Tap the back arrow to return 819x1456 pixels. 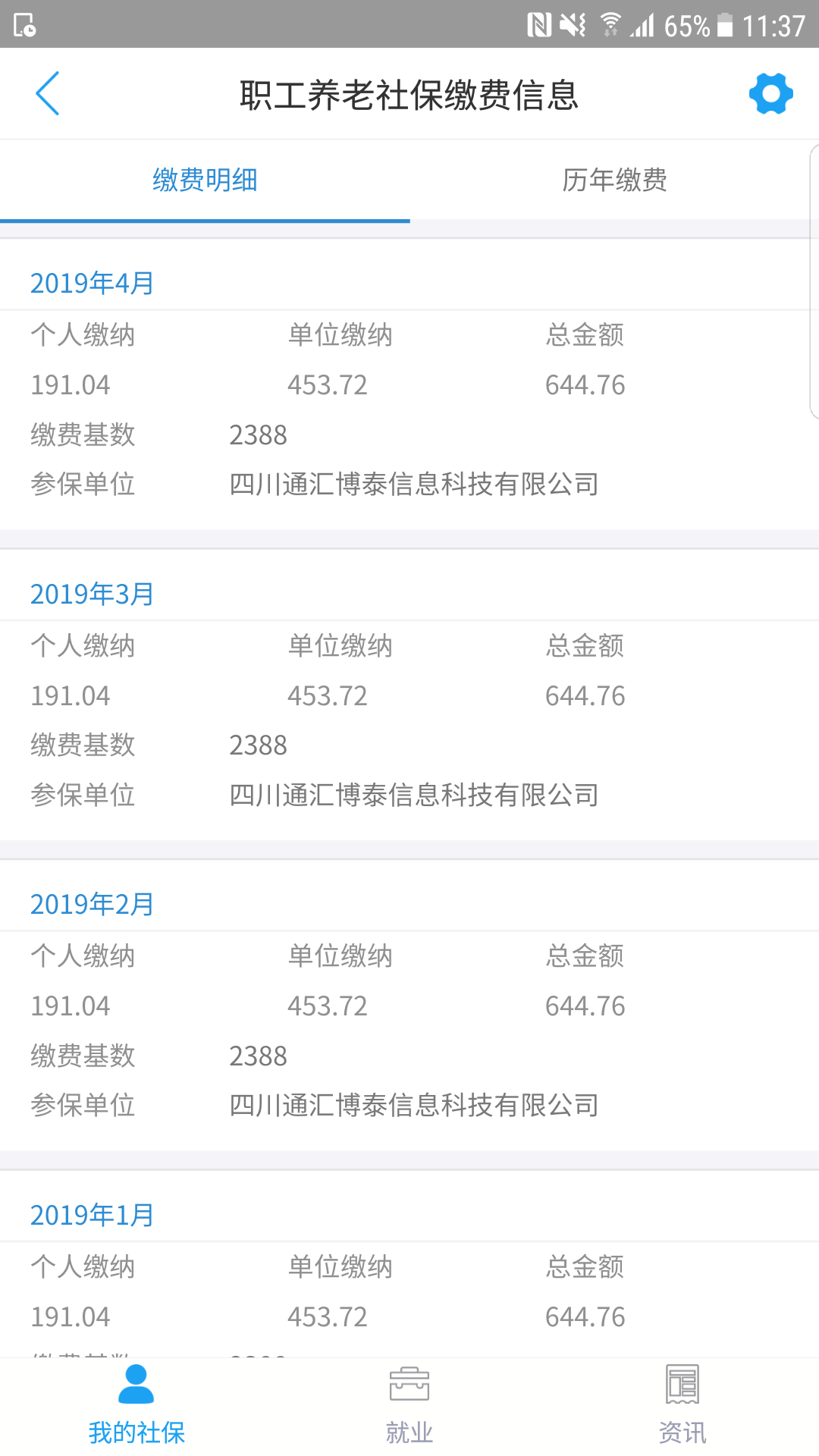click(48, 94)
